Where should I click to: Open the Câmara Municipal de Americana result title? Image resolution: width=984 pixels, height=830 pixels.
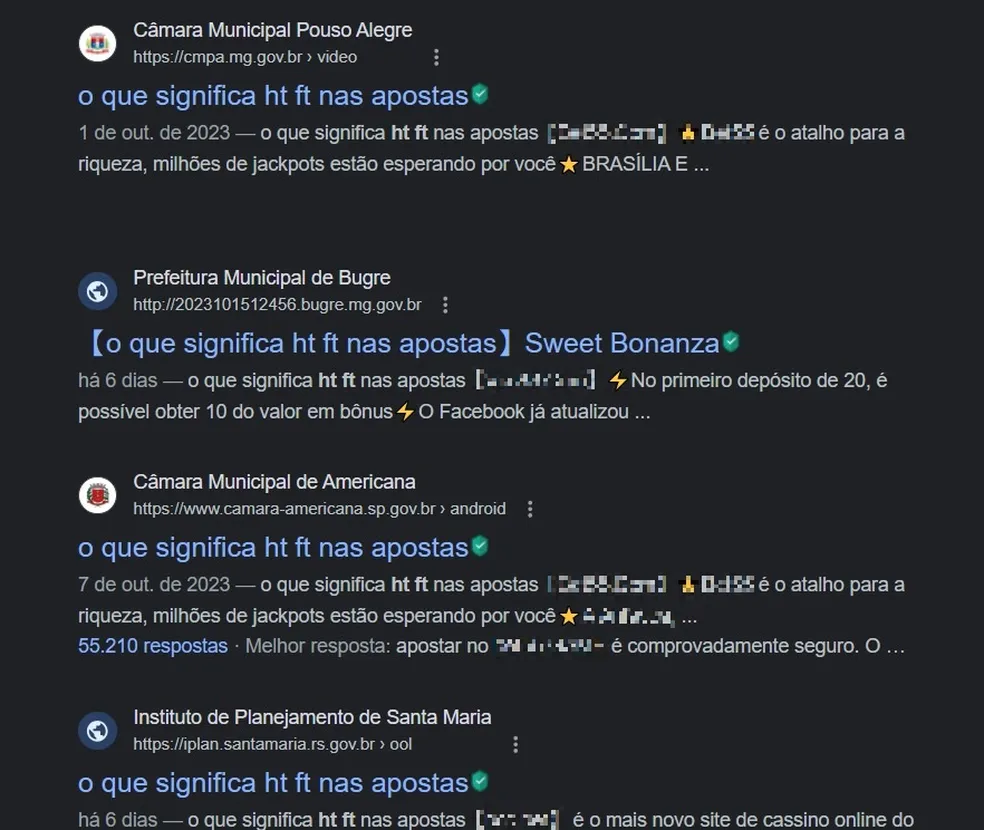point(273,548)
